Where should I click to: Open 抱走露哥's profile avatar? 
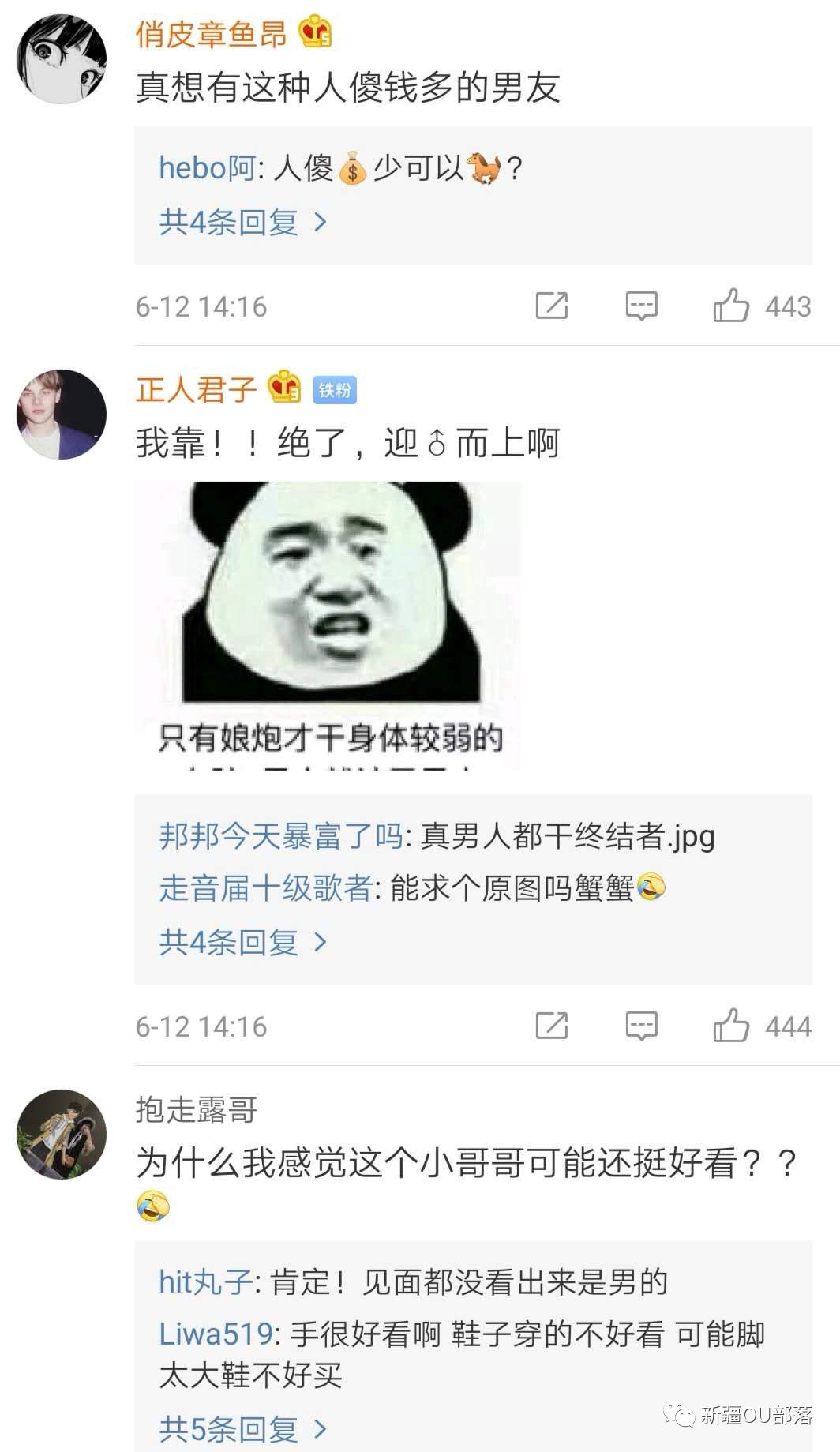(62, 1134)
